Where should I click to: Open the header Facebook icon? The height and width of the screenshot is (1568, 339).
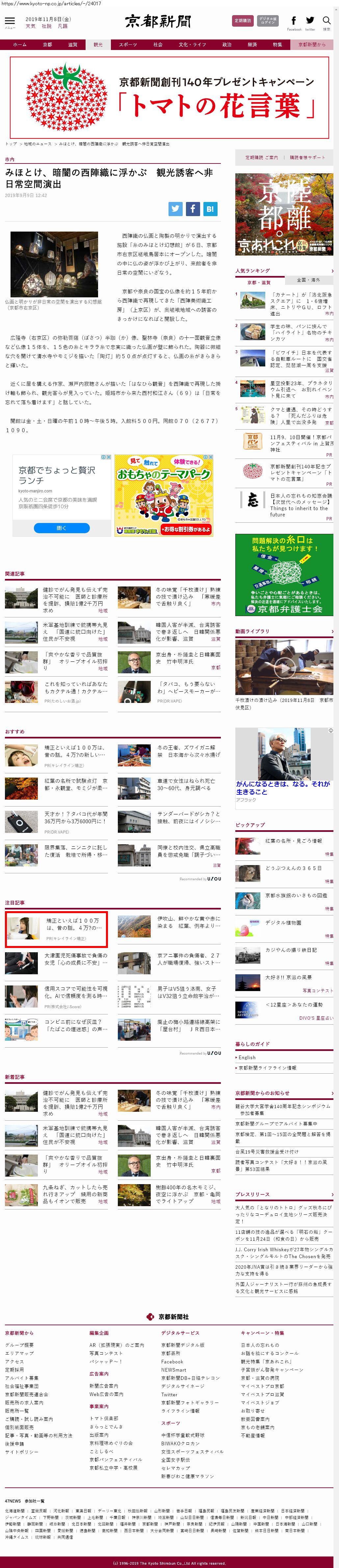point(294,21)
